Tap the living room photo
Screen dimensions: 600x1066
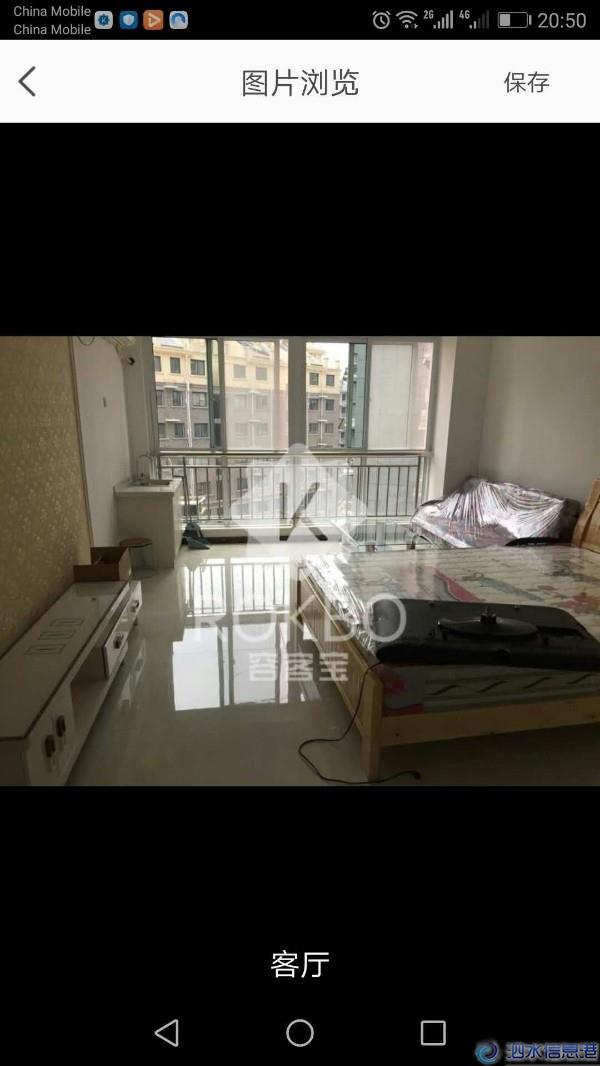click(300, 560)
